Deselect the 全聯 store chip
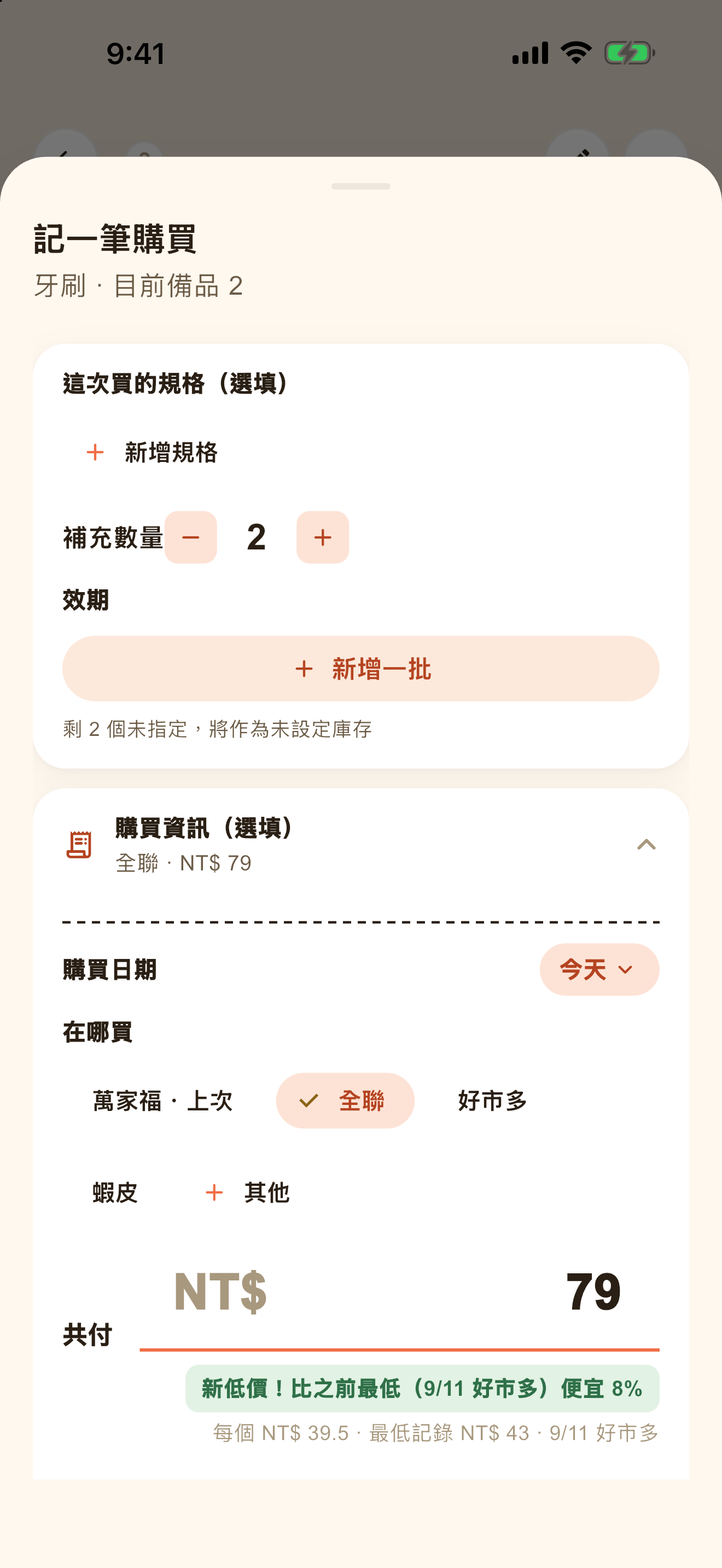This screenshot has height=1568, width=722. coord(345,1101)
